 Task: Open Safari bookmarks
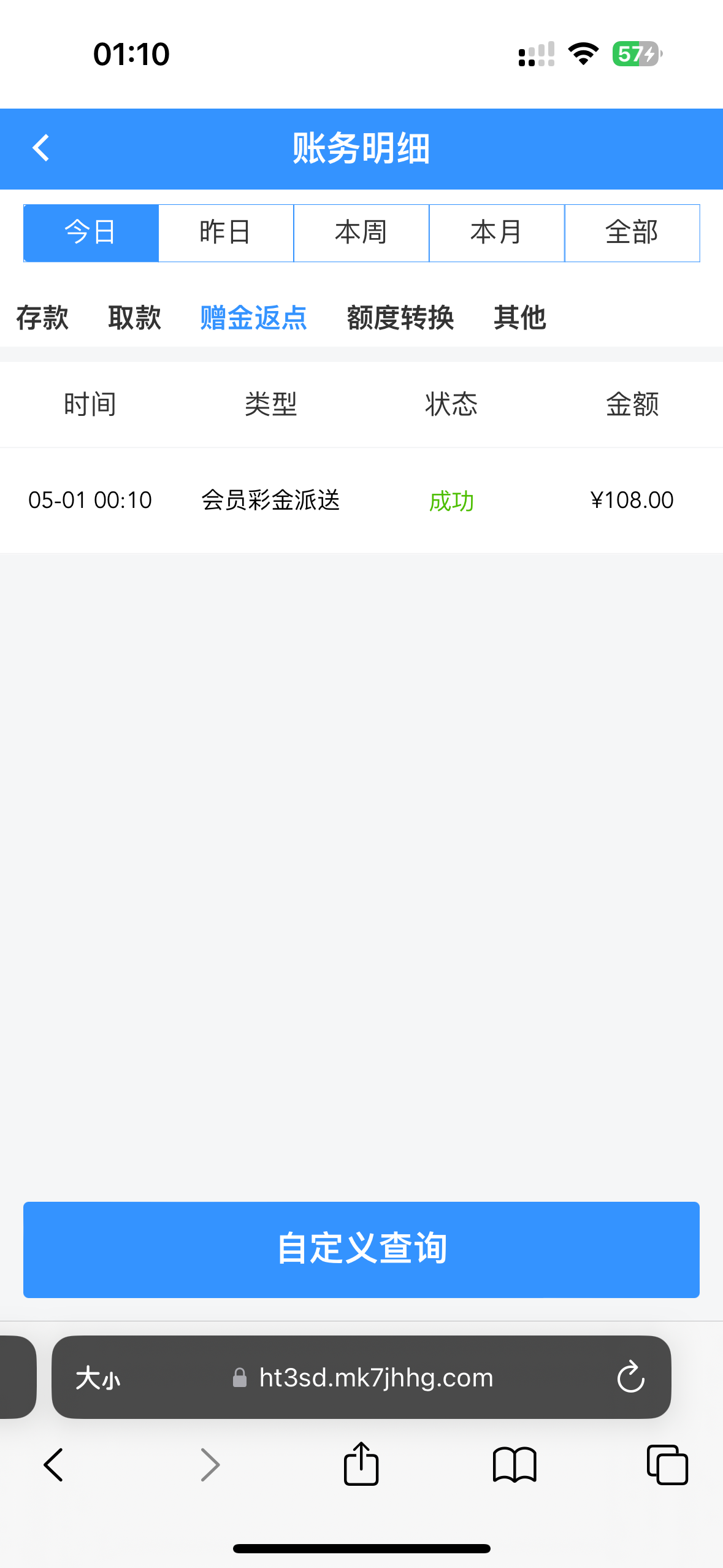point(515,1464)
